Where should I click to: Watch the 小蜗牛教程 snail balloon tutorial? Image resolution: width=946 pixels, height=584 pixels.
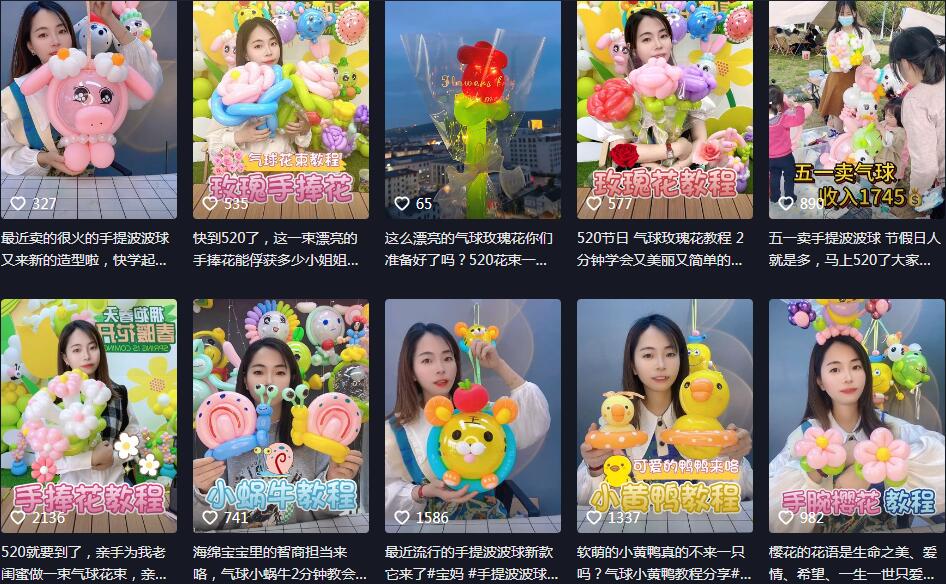280,415
